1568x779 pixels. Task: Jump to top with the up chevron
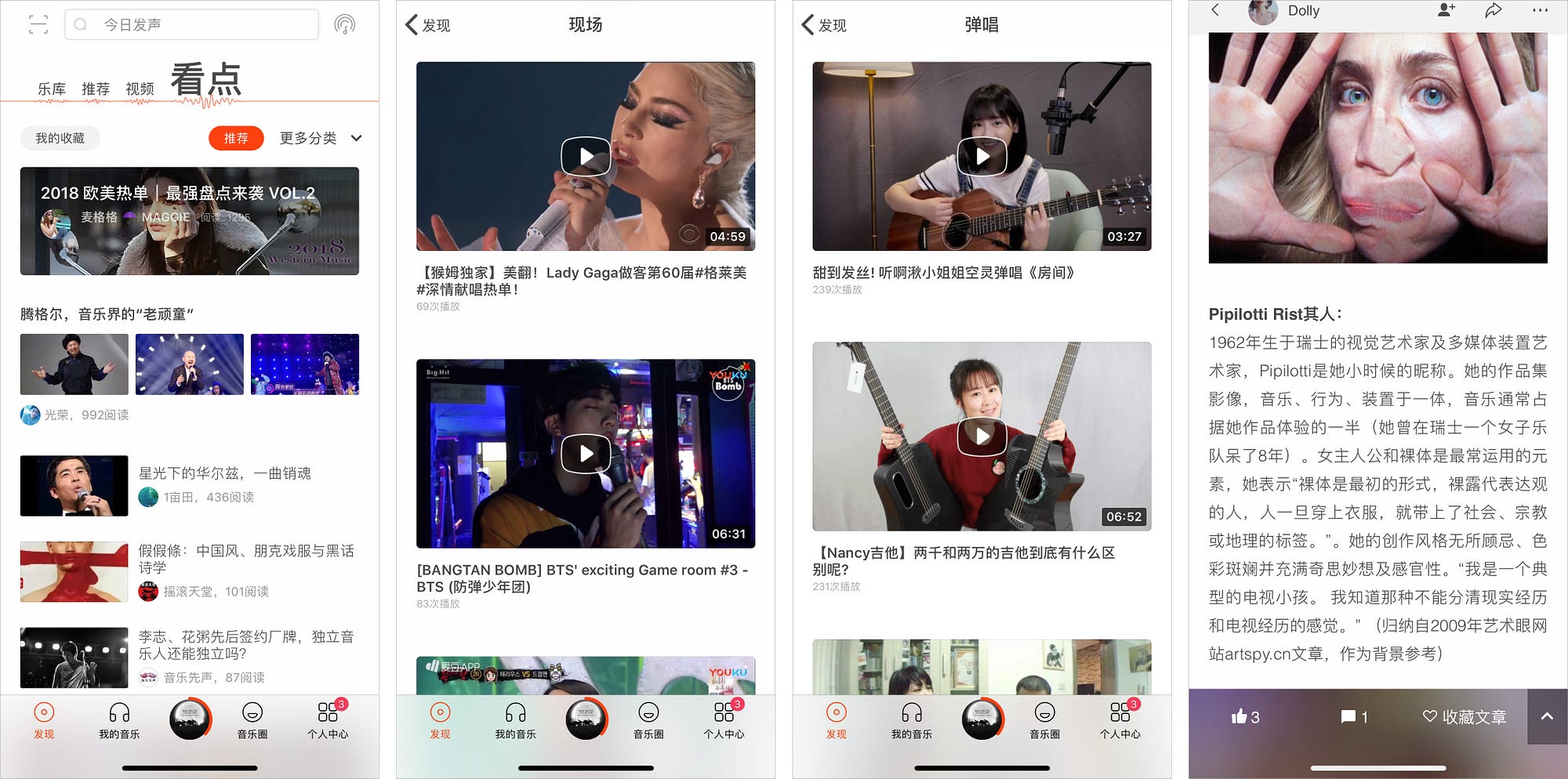pos(1547,716)
